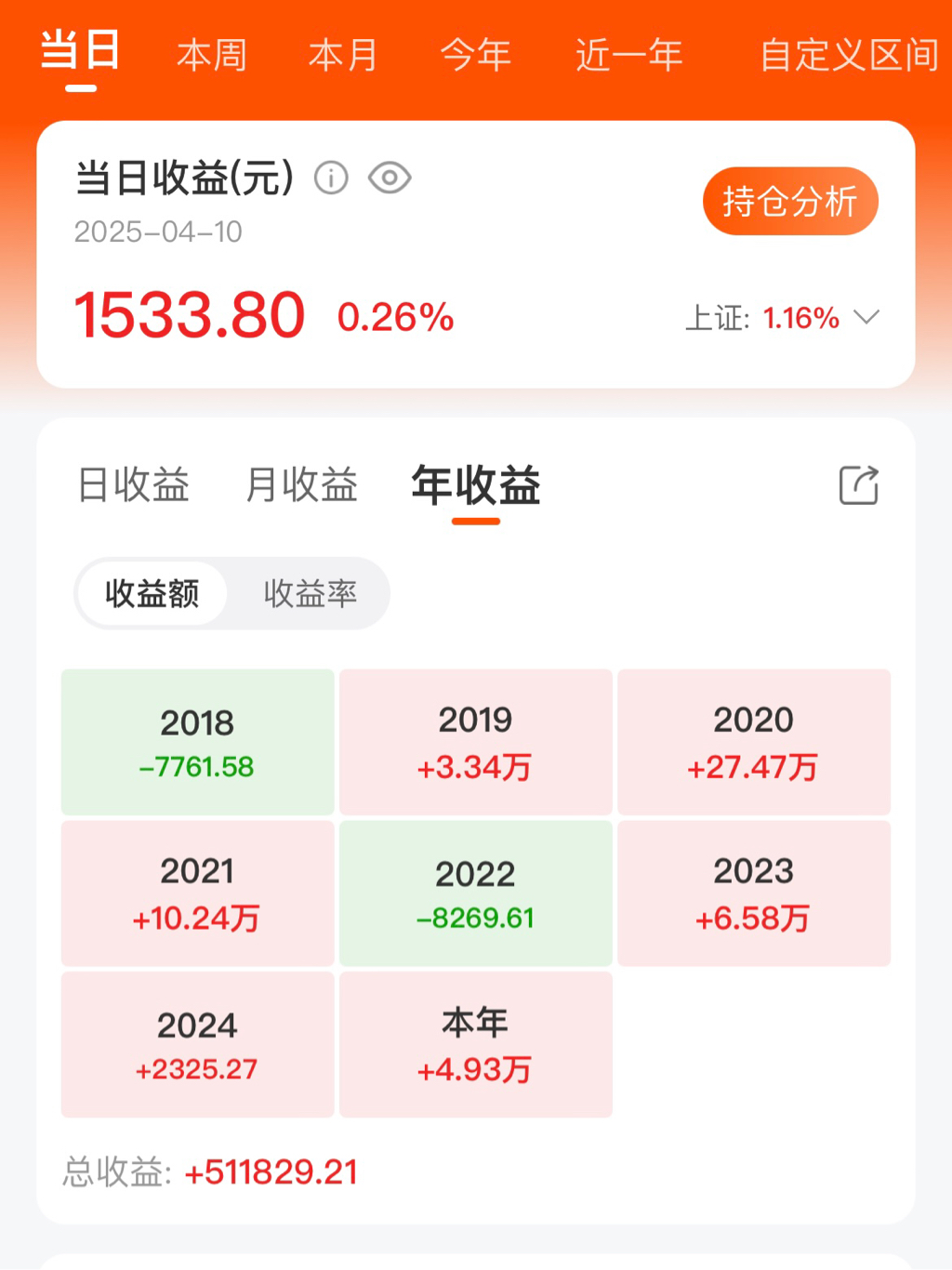Expand the 上证 index dropdown

tap(866, 318)
